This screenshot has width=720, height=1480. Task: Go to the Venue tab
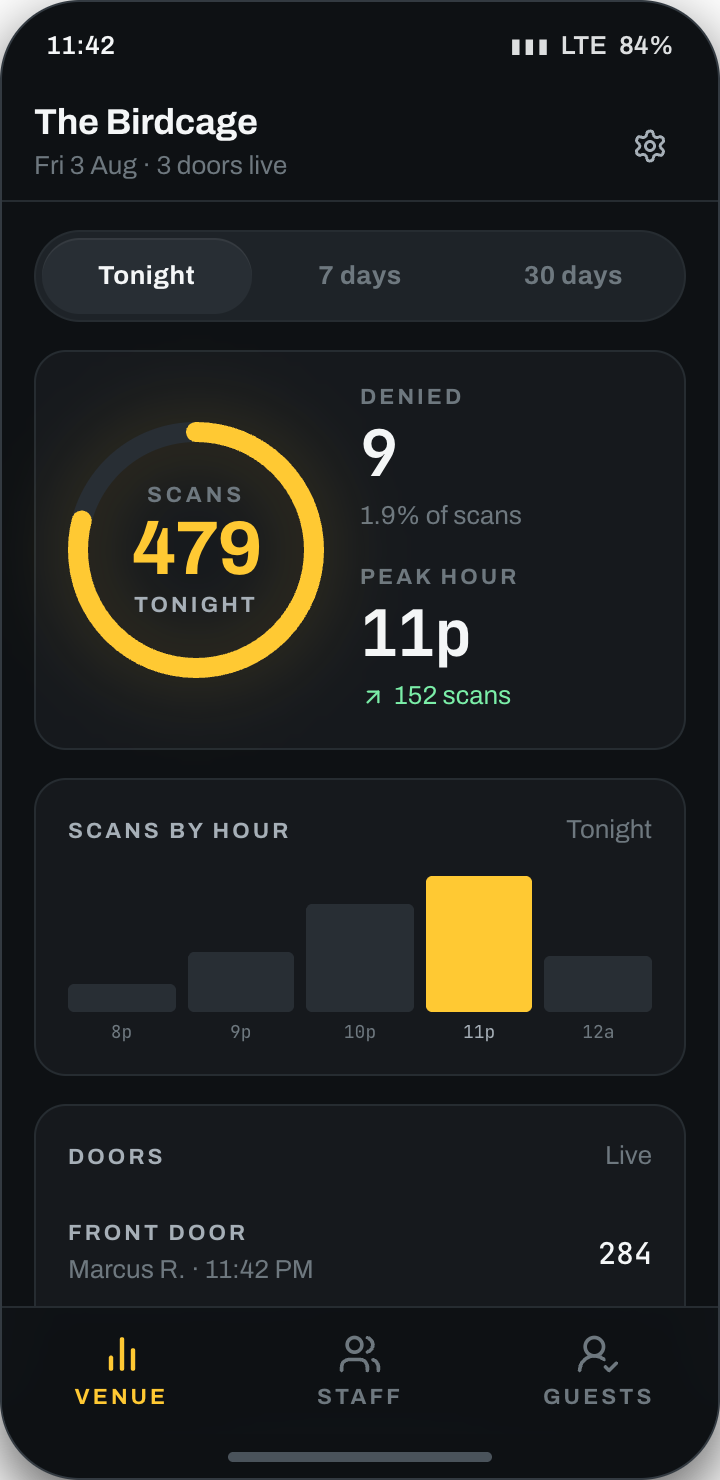point(121,1371)
